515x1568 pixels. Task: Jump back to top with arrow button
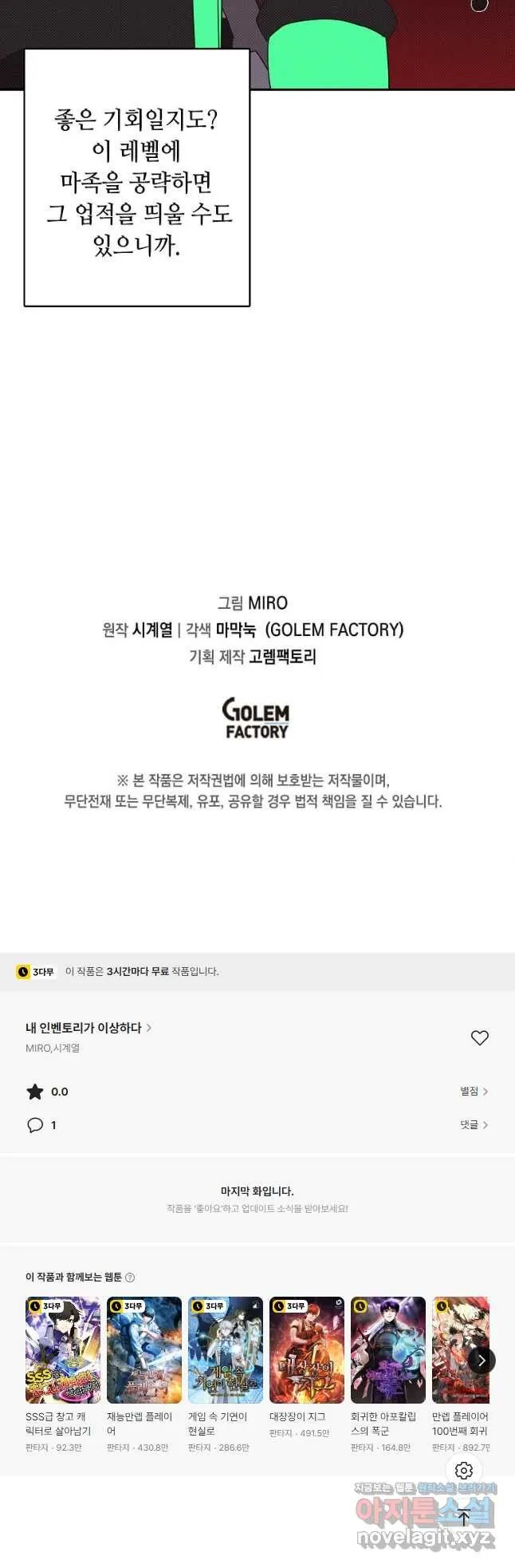tap(464, 1517)
